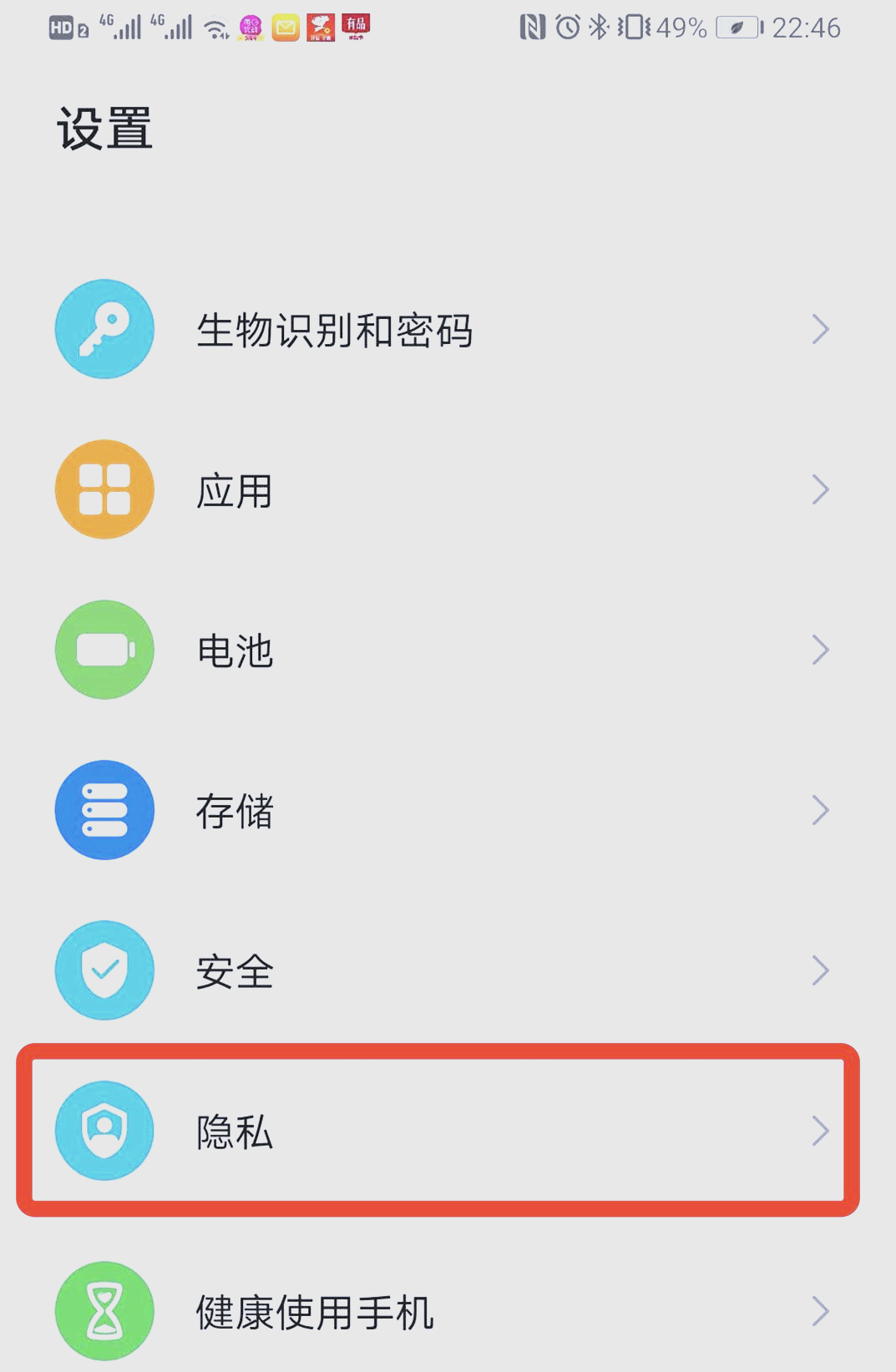Viewport: 896px width, 1372px height.
Task: Click the orange apps grid icon
Action: click(x=104, y=489)
